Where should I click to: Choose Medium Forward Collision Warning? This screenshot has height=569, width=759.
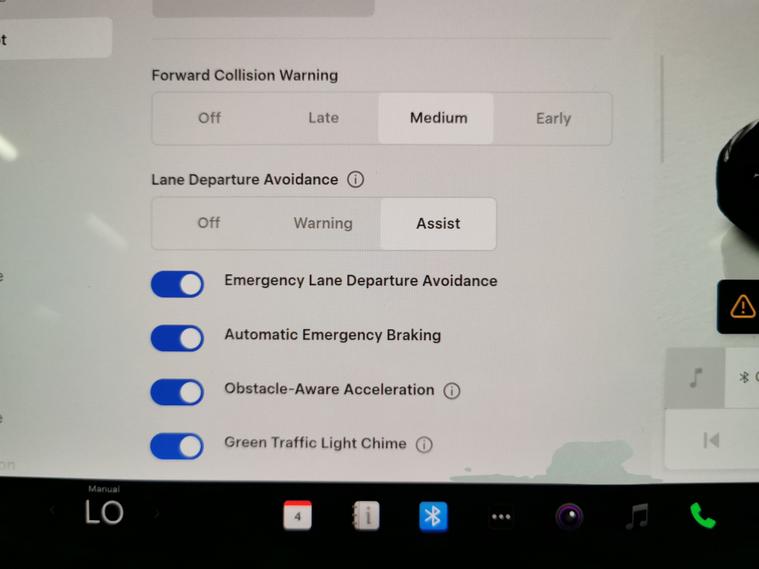[438, 118]
